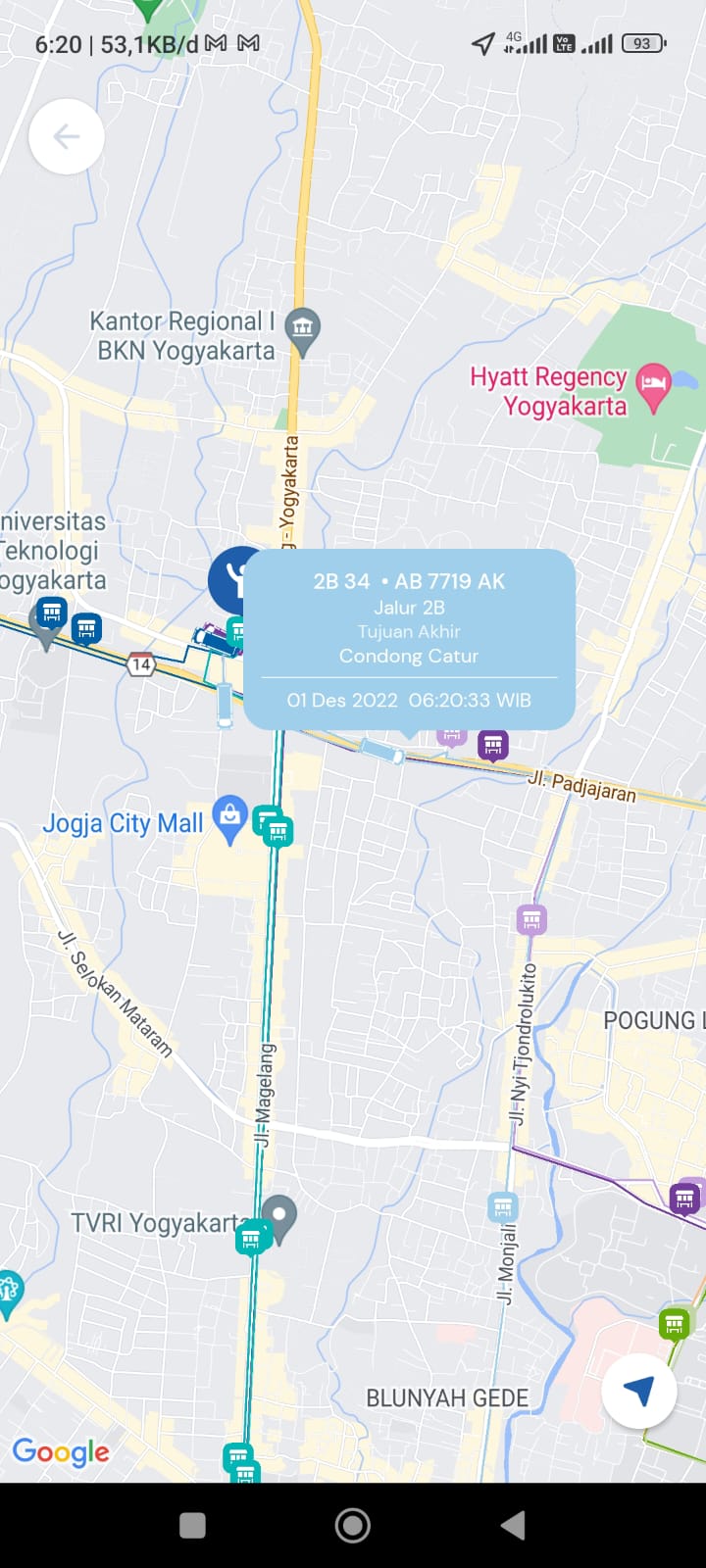
Task: Tap the green bus stop marker
Action: pos(674,1325)
